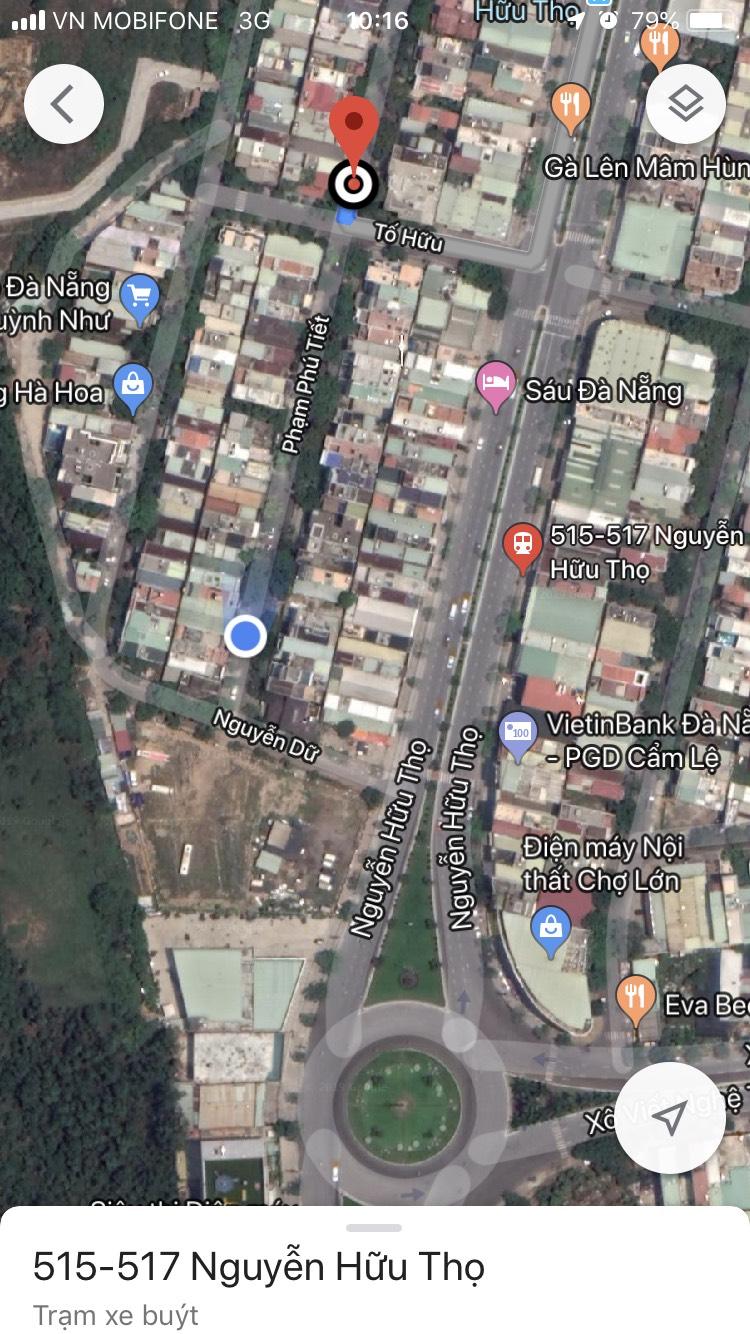Open the Gà Lên Mâm restaurant marker

pyautogui.click(x=570, y=105)
